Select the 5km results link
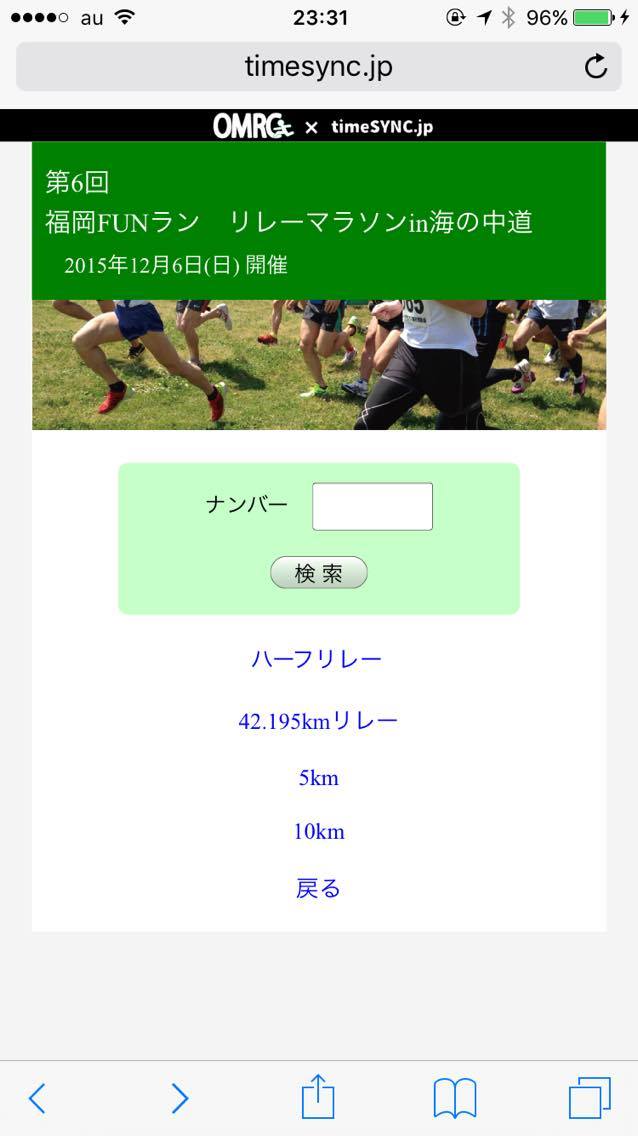 (x=318, y=778)
